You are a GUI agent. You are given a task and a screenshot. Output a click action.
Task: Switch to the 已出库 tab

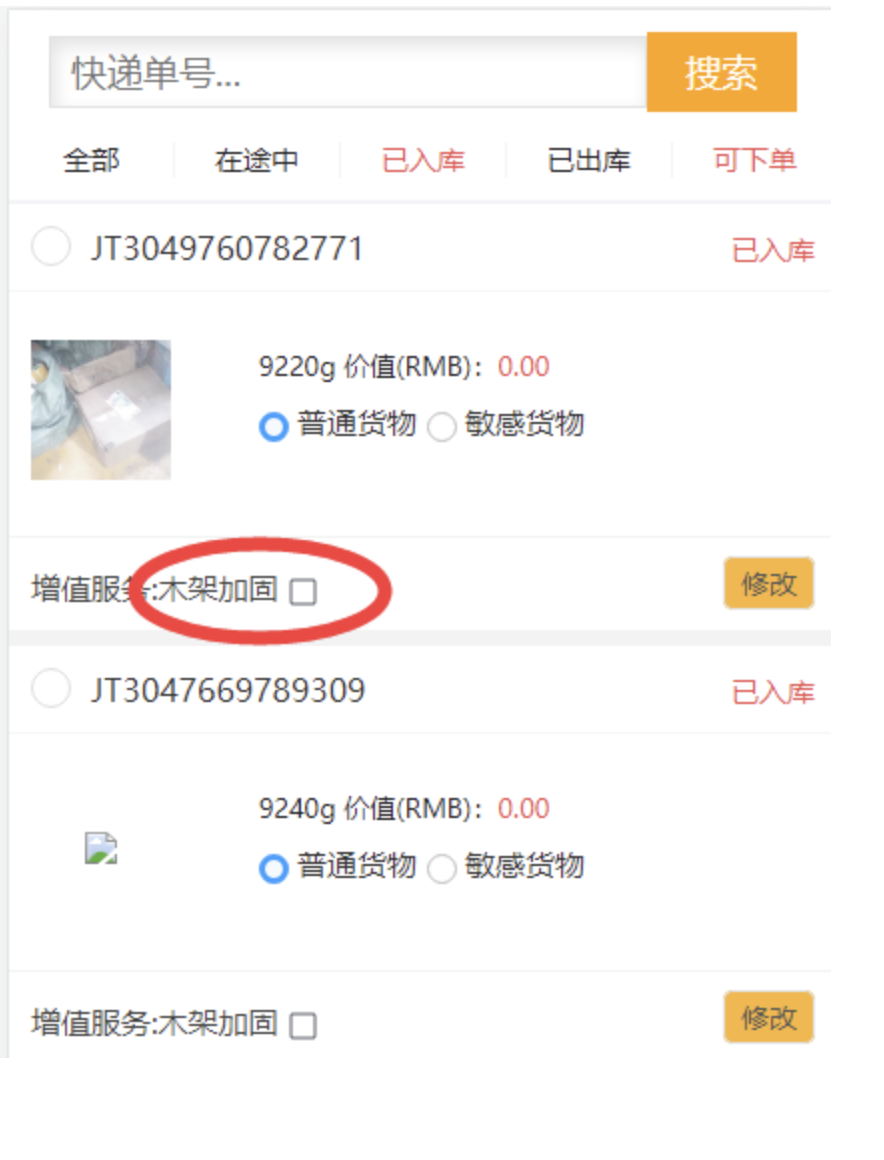click(589, 160)
